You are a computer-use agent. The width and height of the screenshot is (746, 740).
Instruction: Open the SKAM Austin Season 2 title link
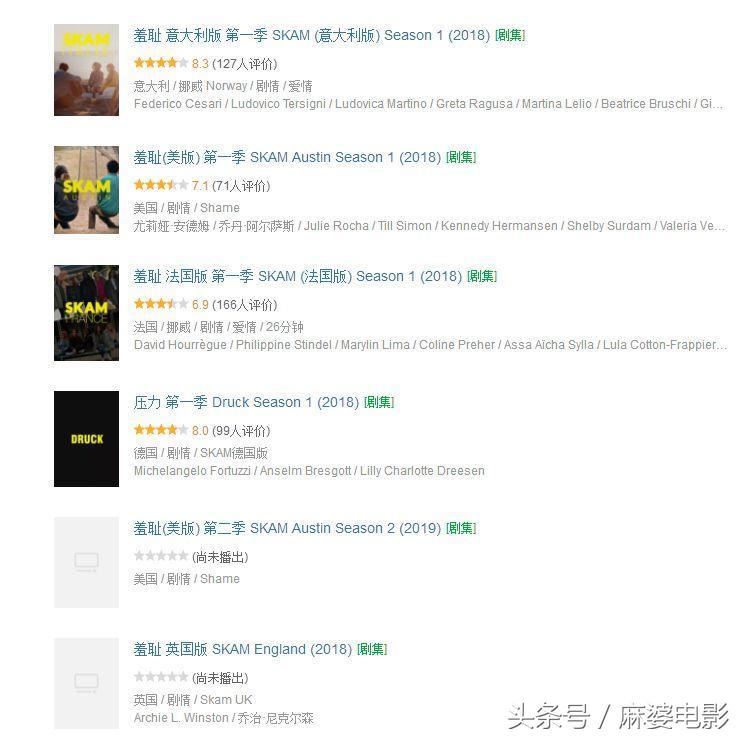(287, 528)
